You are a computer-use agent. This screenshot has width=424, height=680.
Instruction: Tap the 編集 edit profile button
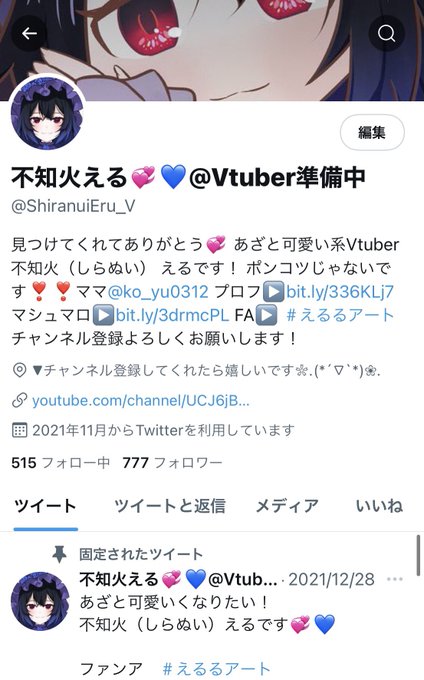point(372,133)
